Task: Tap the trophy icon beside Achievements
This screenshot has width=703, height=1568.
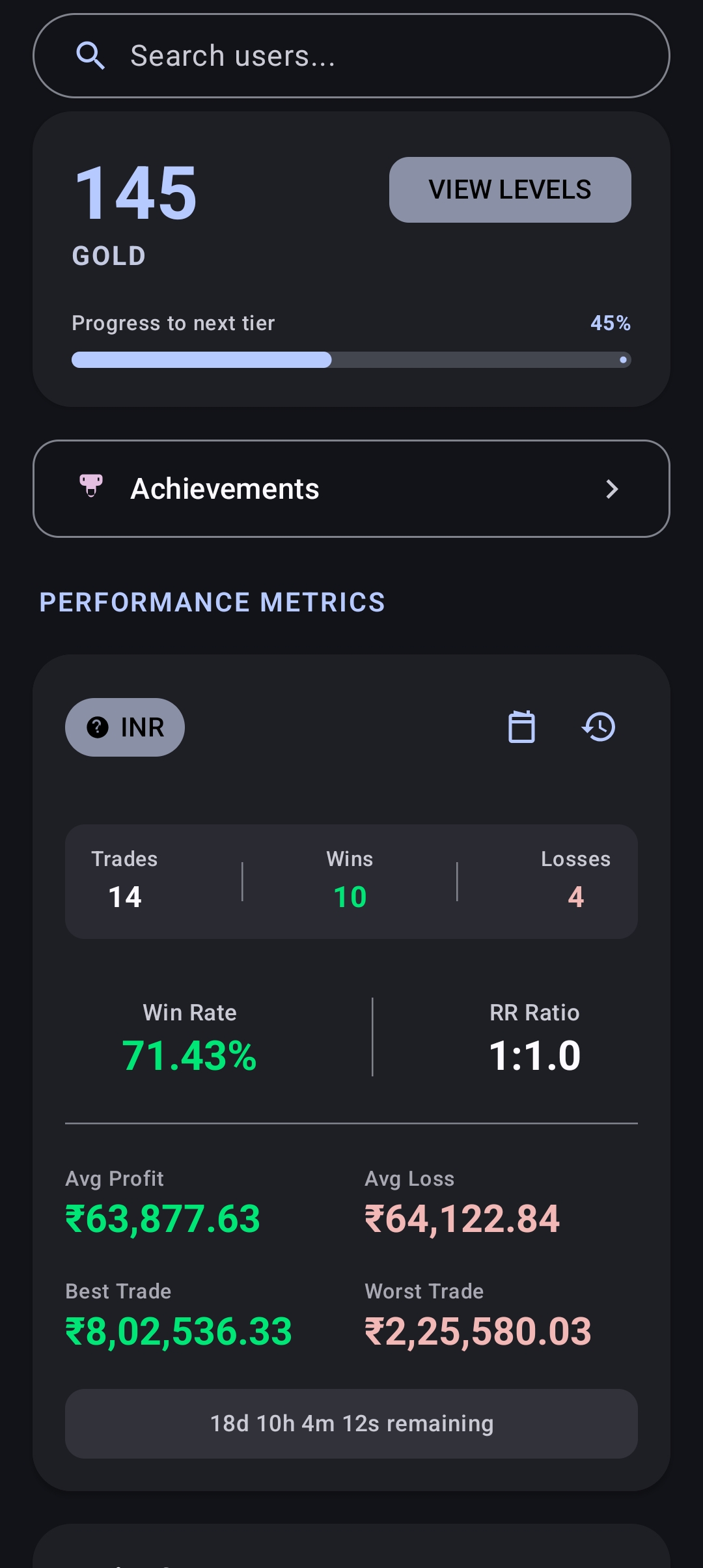Action: (x=91, y=488)
